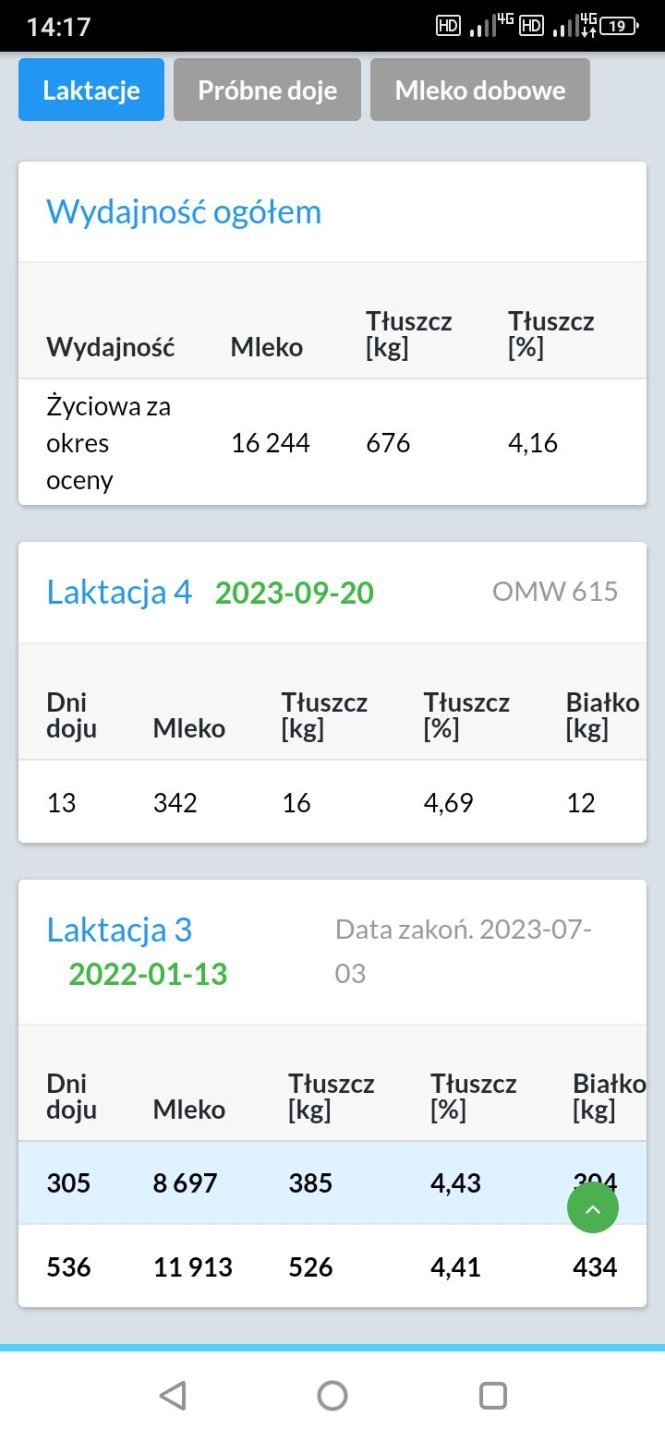665x1440 pixels.
Task: Open the Mleko dobowe tab
Action: pyautogui.click(x=480, y=90)
